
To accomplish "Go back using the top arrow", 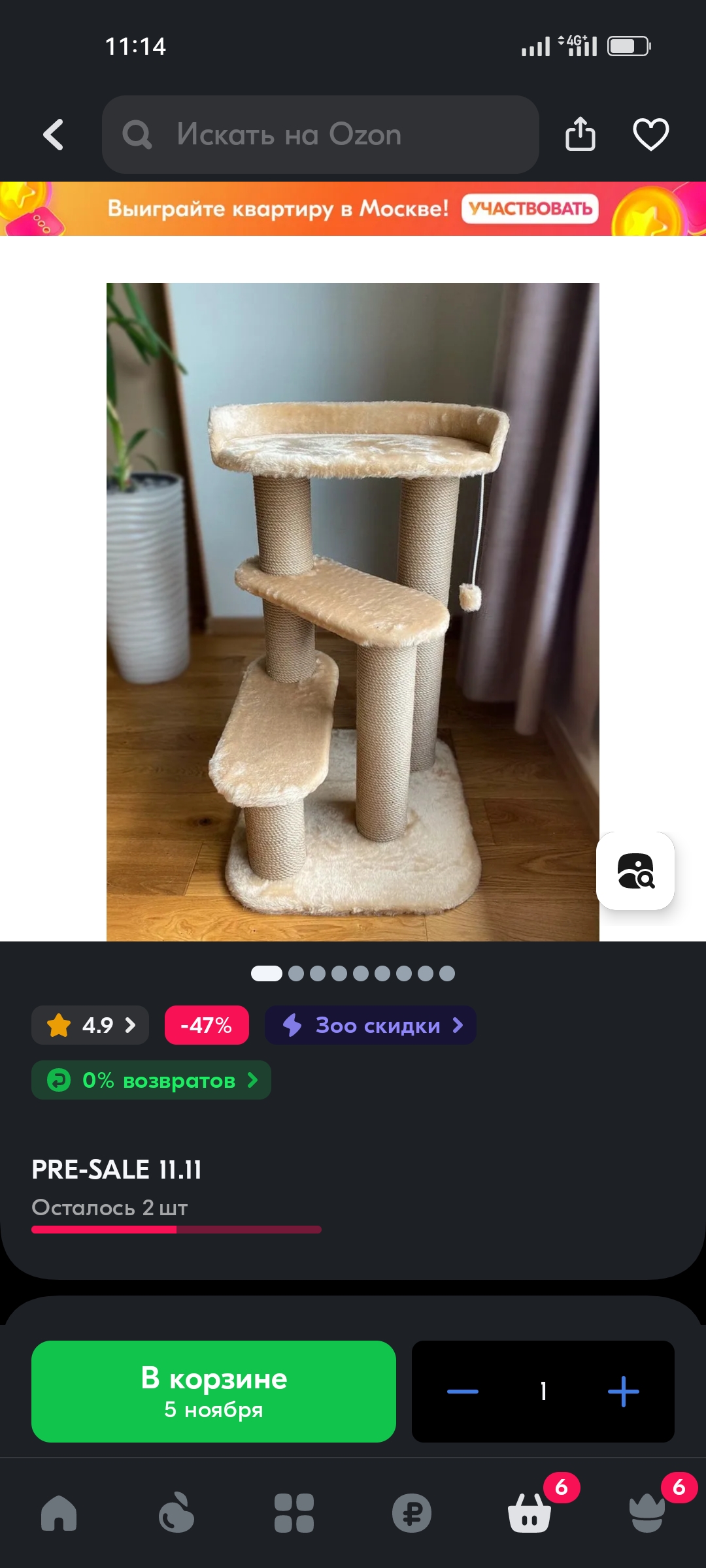I will [54, 135].
